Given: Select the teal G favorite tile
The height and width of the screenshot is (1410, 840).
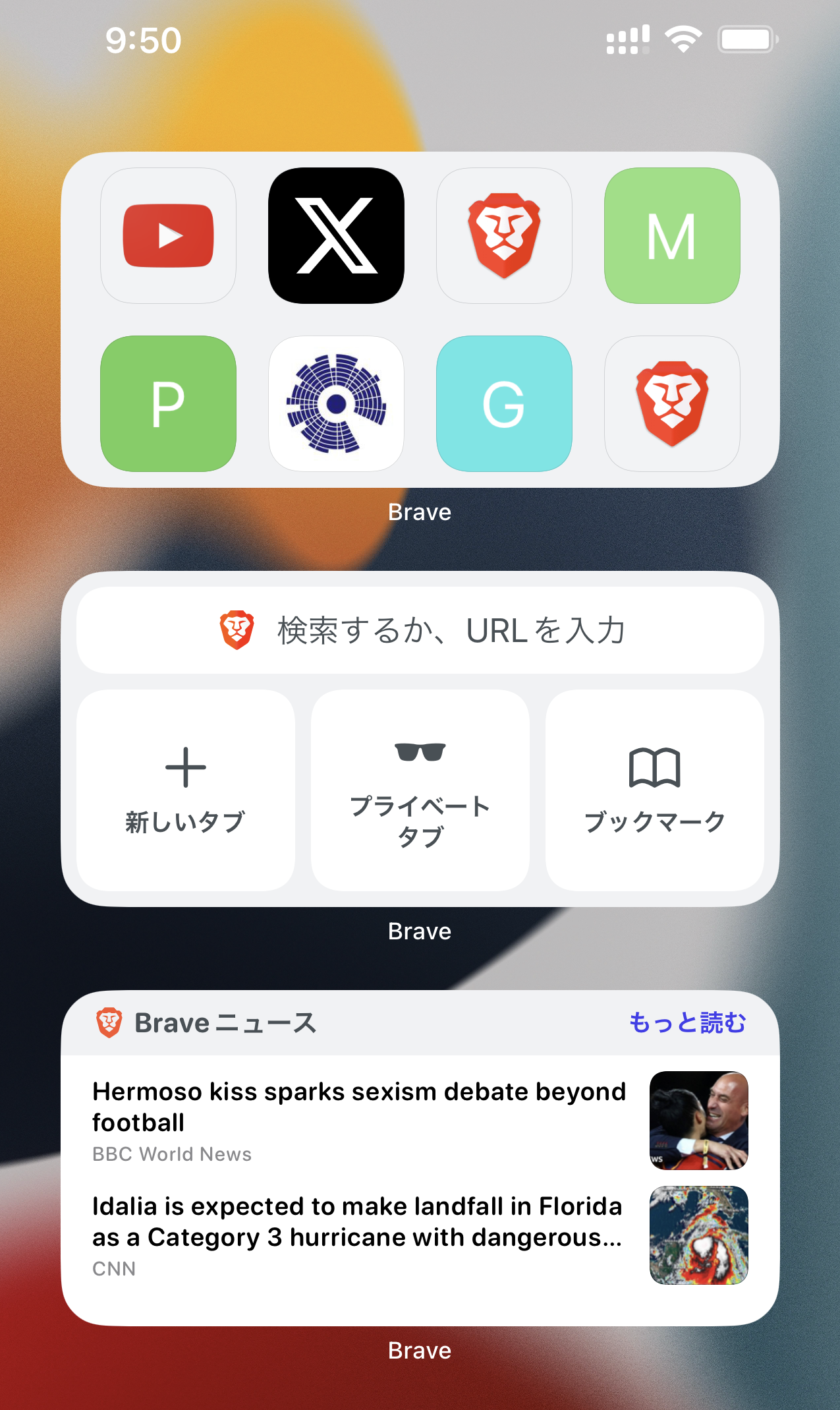Looking at the screenshot, I should pyautogui.click(x=504, y=403).
